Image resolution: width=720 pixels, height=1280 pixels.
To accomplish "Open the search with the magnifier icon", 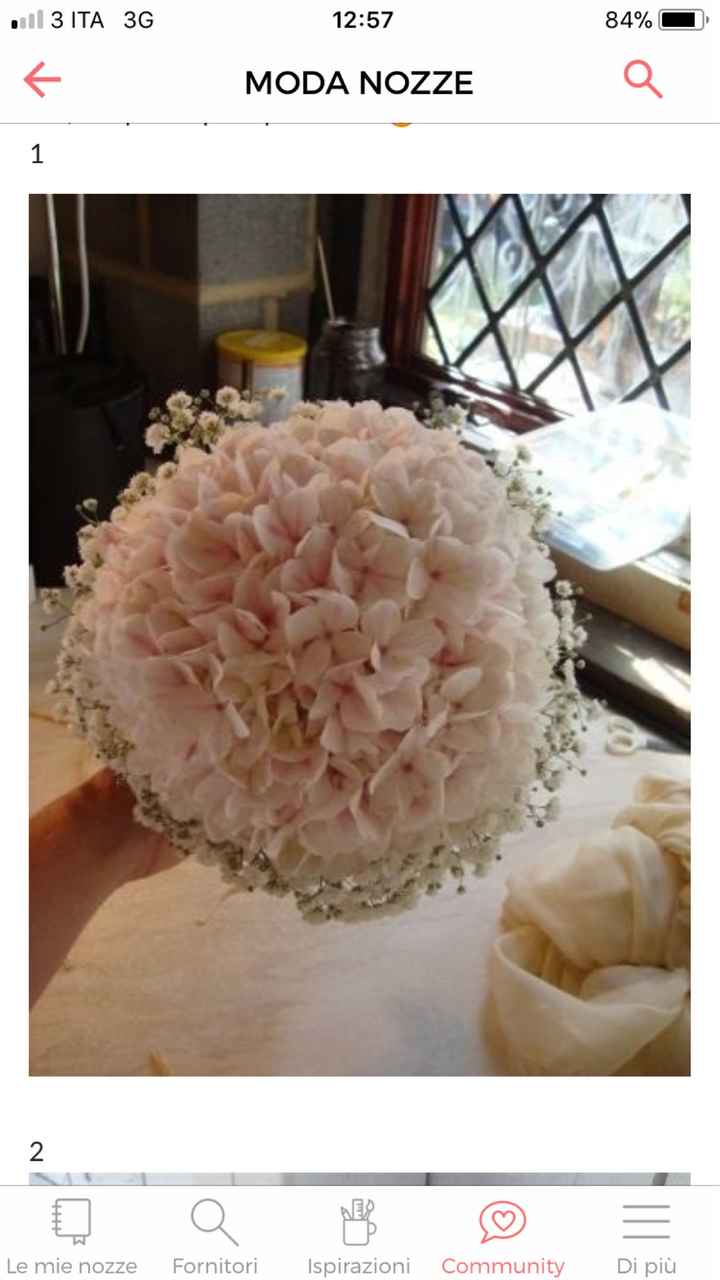I will (x=643, y=79).
